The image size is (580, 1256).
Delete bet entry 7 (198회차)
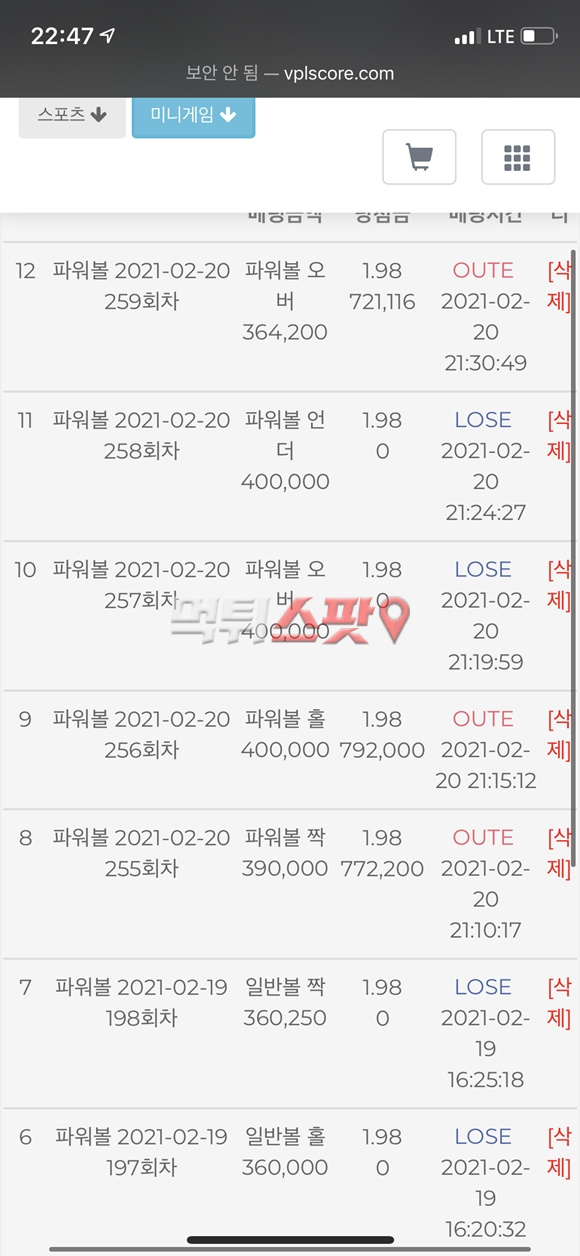559,1003
